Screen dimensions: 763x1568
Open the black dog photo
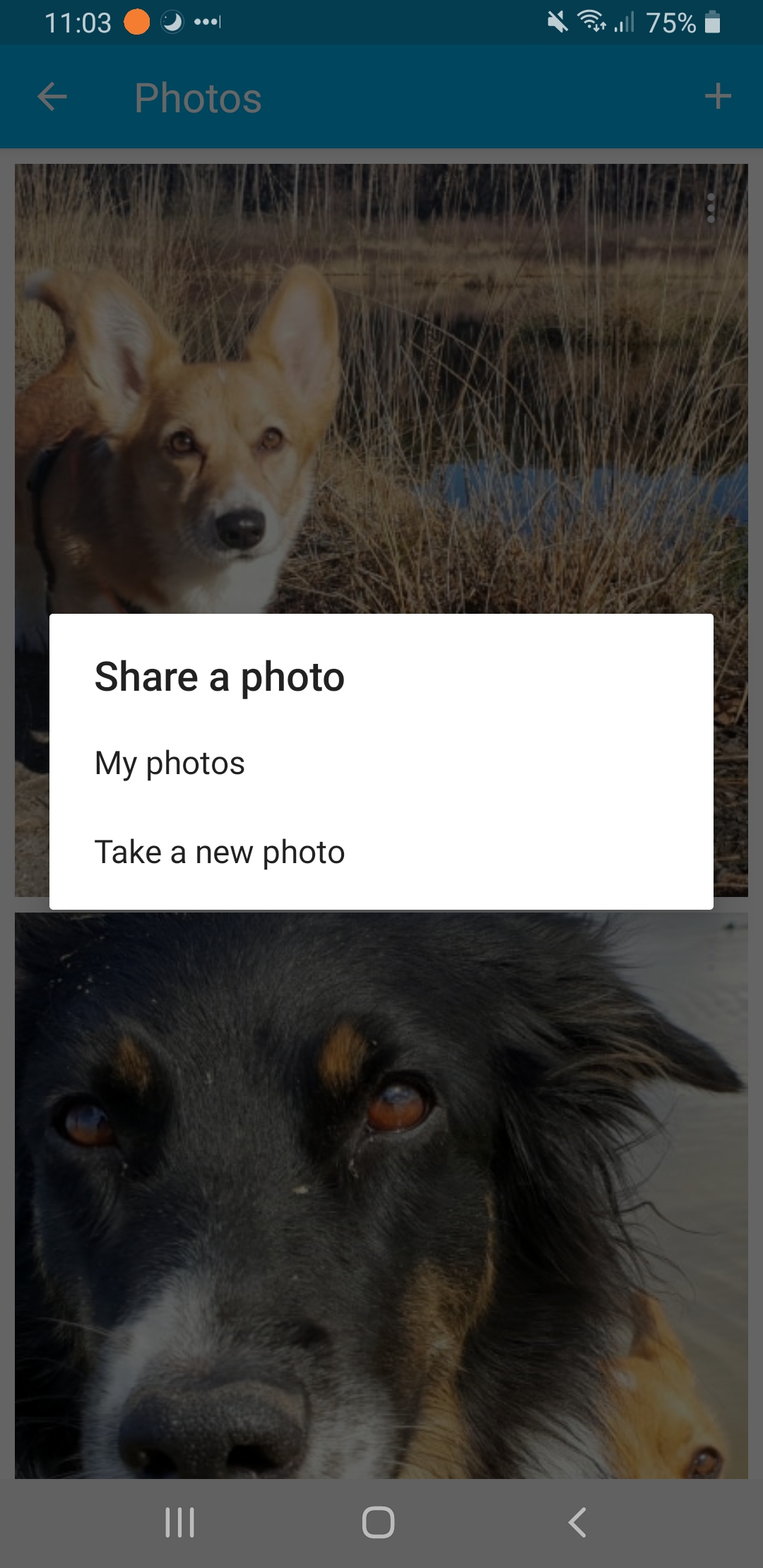click(381, 1194)
